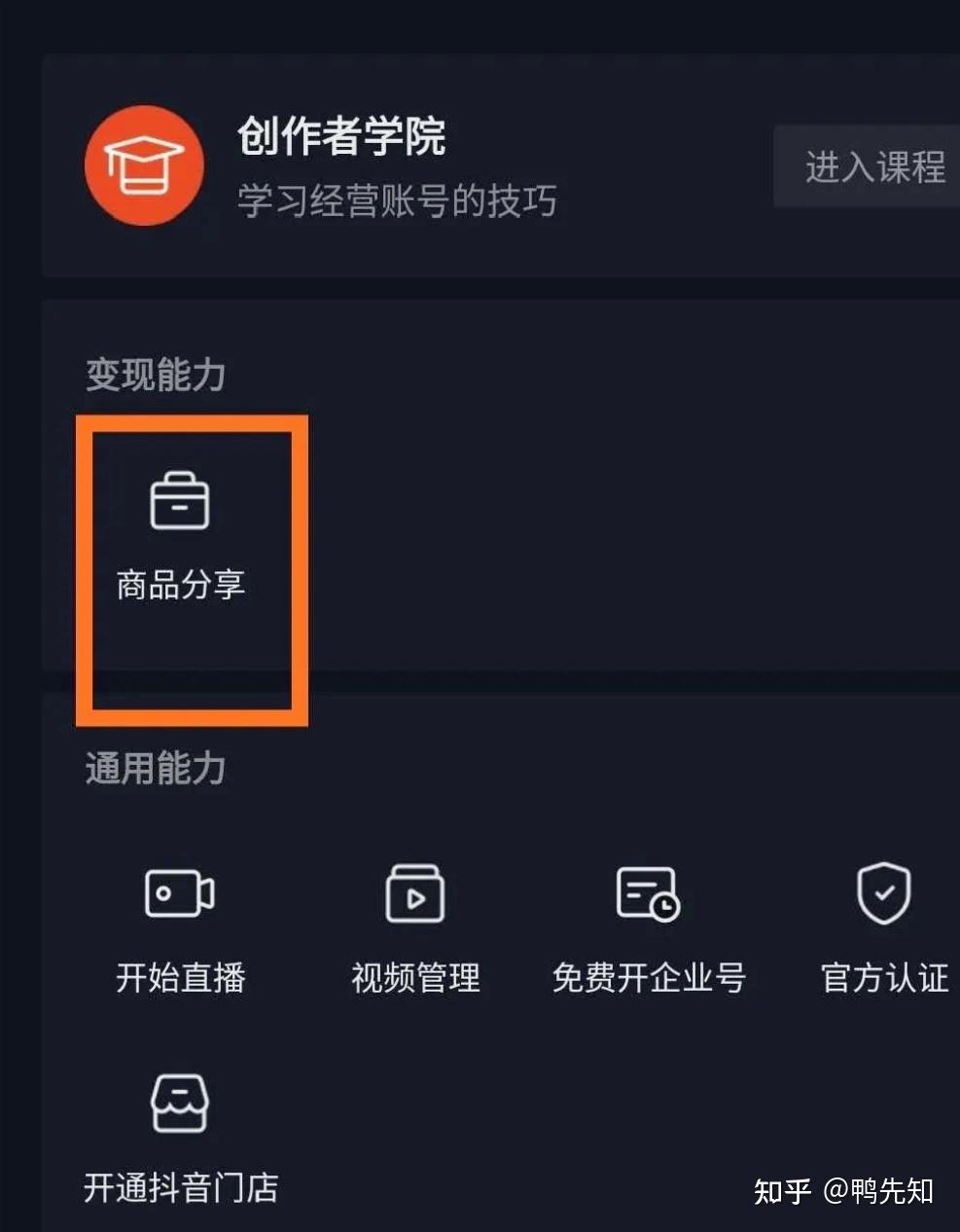Open 官方认证 verification
The height and width of the screenshot is (1232, 960).
tap(883, 924)
